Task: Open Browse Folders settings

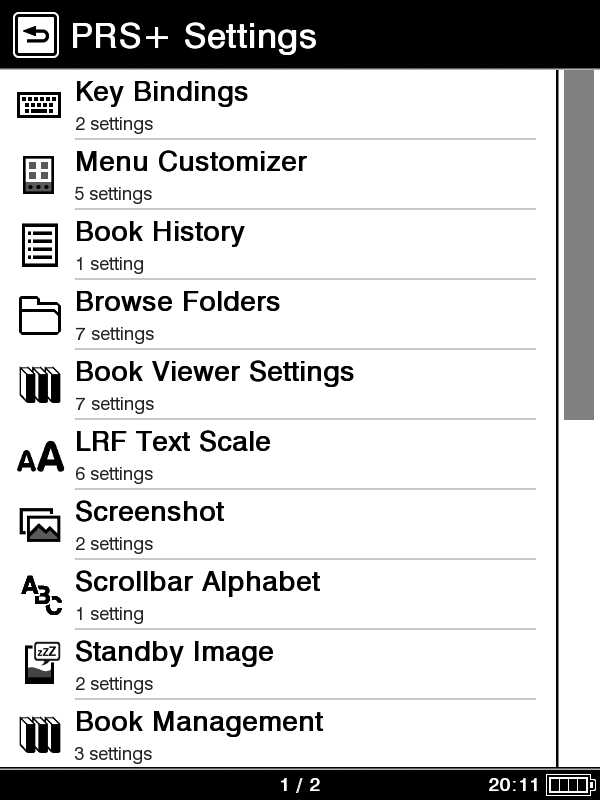Action: click(x=275, y=315)
